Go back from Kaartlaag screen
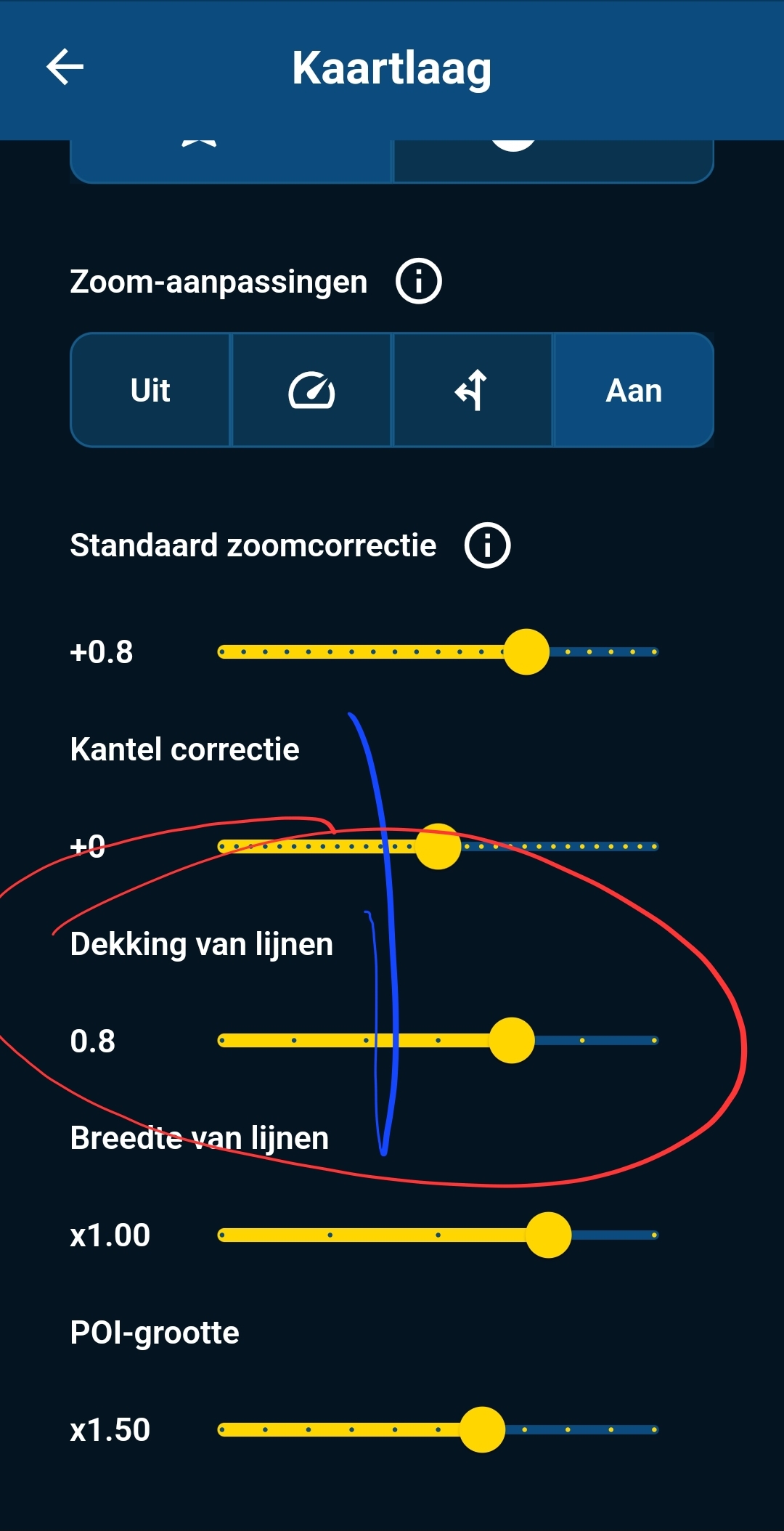 [65, 68]
